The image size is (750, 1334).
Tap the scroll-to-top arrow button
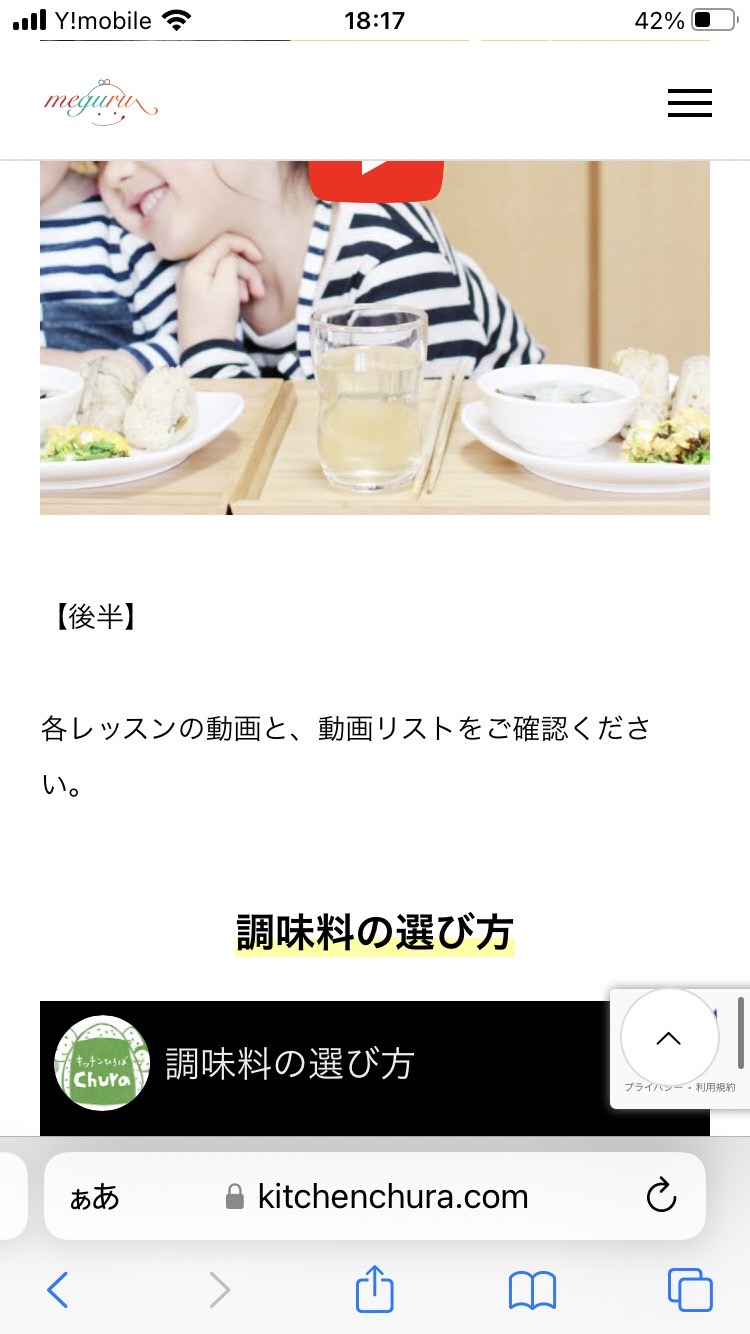click(x=669, y=1038)
